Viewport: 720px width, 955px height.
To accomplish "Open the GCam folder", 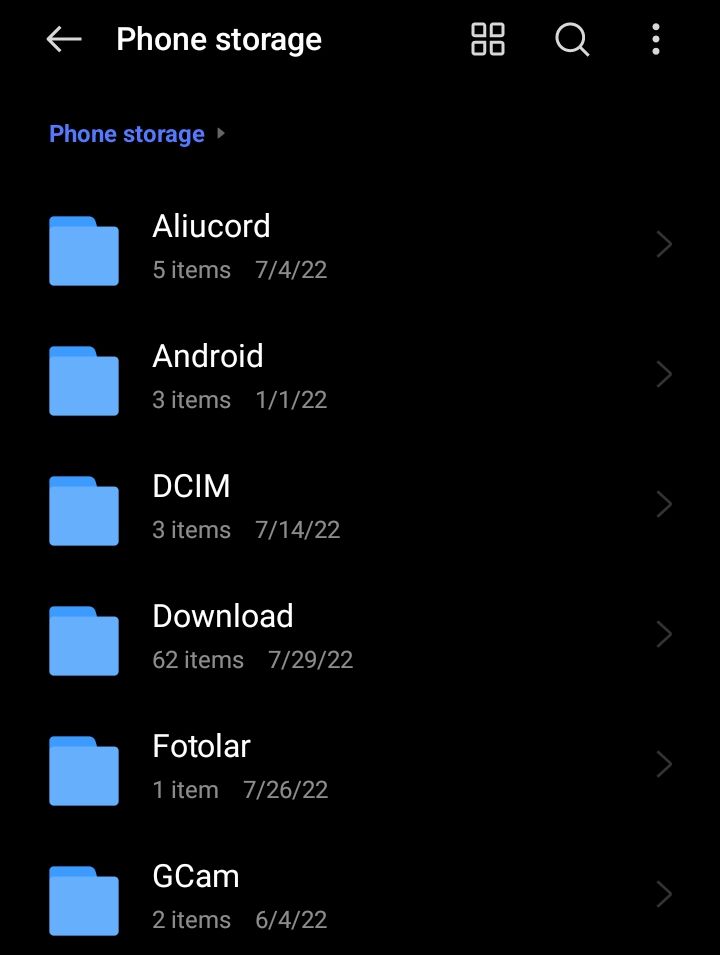I will click(x=360, y=895).
